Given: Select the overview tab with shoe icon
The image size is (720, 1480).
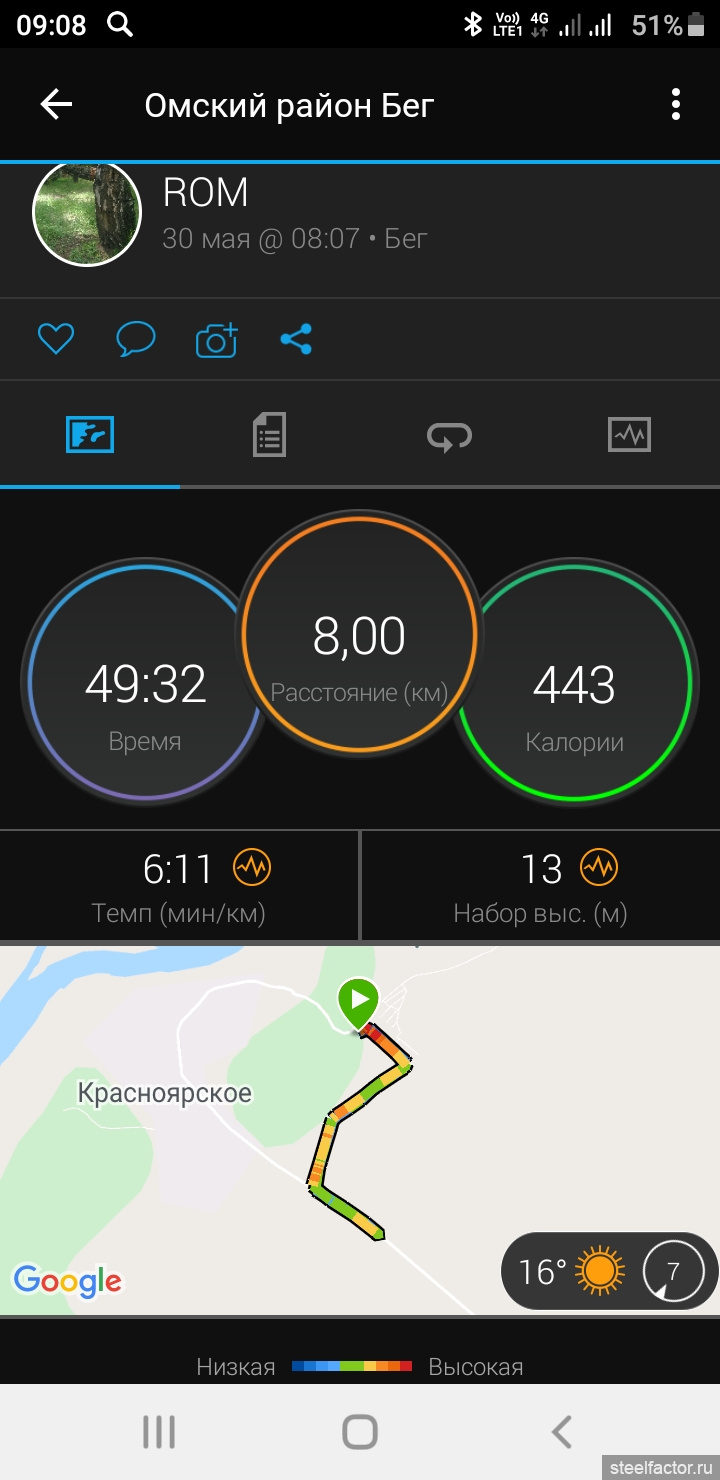Looking at the screenshot, I should (x=90, y=435).
